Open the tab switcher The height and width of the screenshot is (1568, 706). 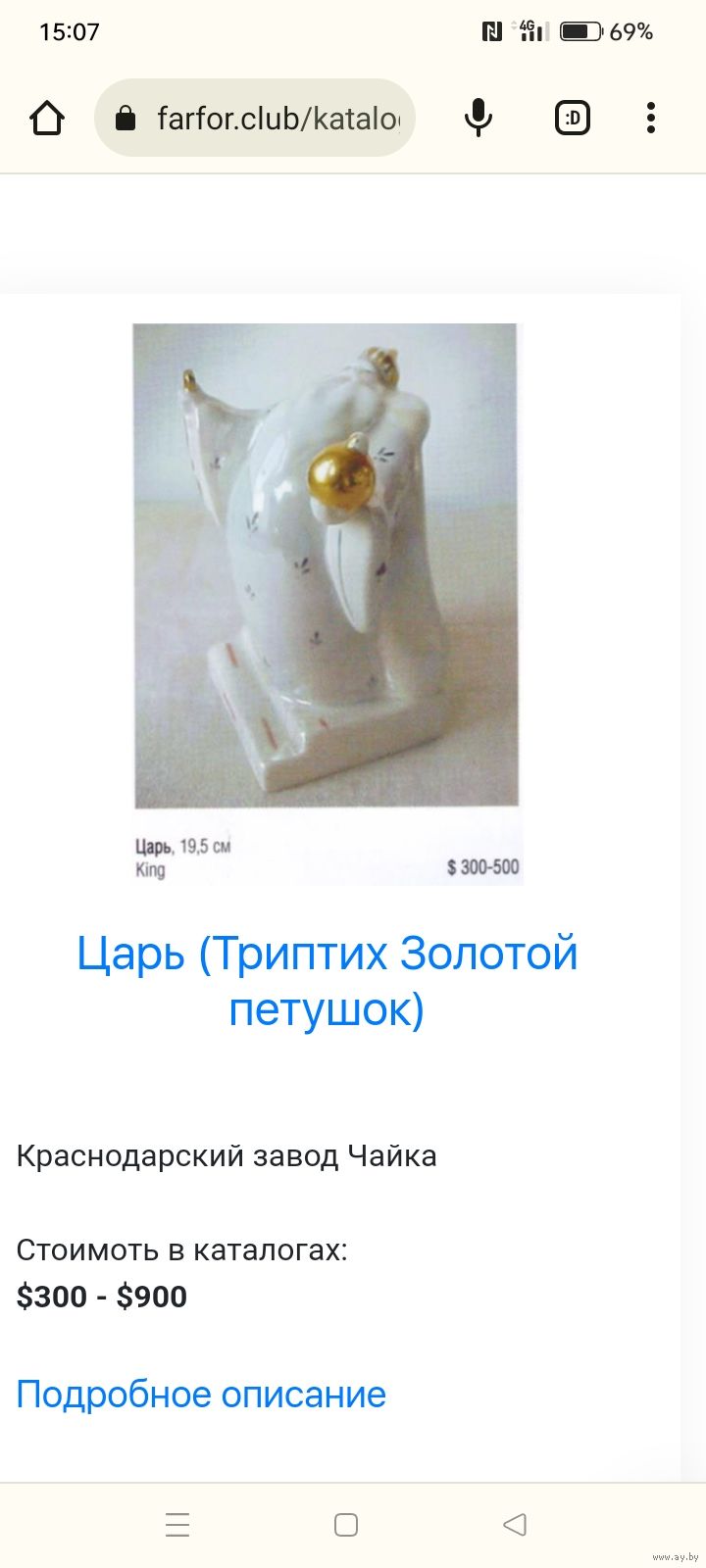tap(573, 119)
